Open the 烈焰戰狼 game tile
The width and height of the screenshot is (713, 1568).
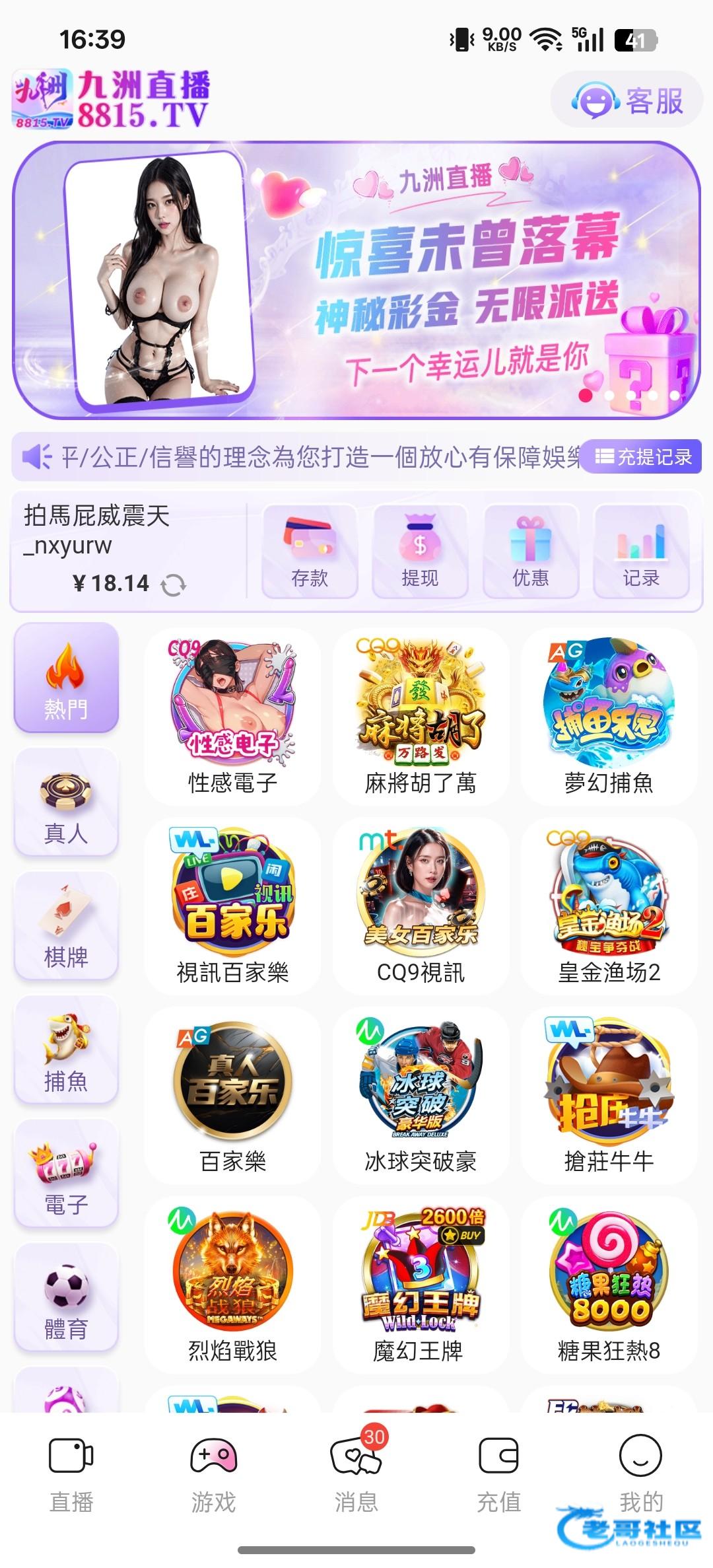[x=232, y=1285]
